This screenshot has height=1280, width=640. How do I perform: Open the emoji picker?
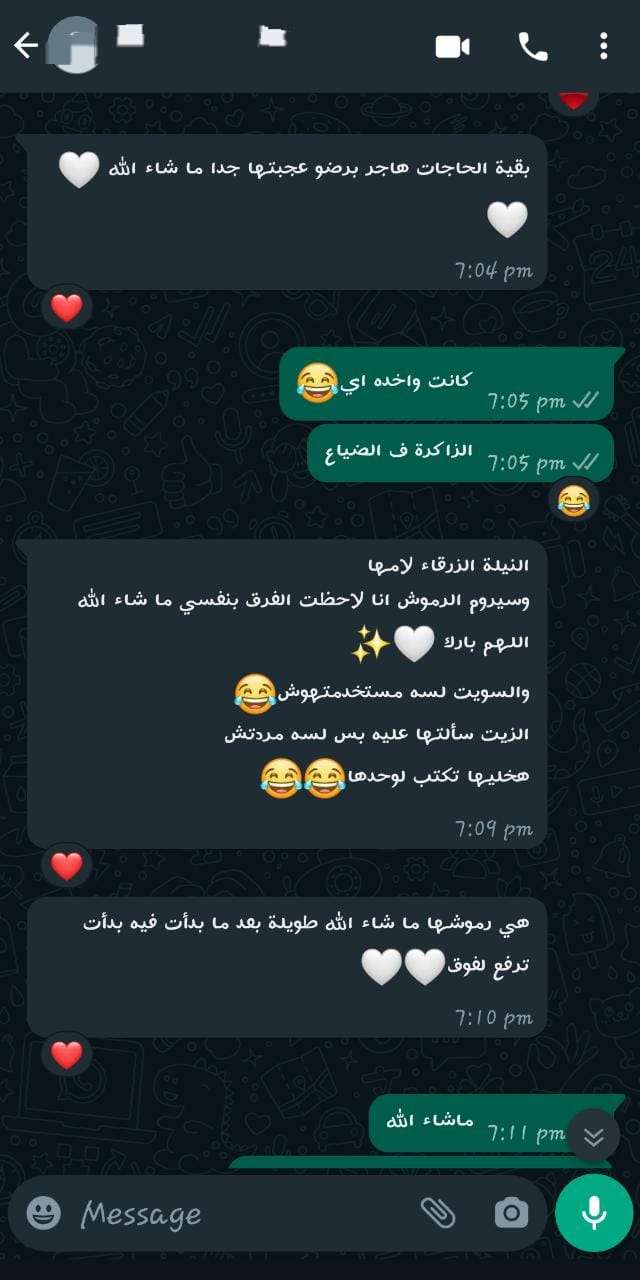pyautogui.click(x=43, y=1214)
